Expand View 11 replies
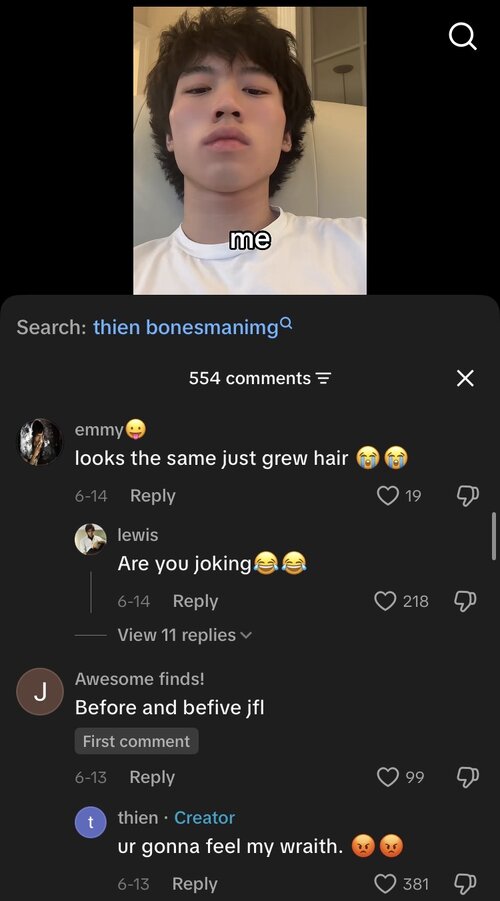500x901 pixels. pos(184,635)
